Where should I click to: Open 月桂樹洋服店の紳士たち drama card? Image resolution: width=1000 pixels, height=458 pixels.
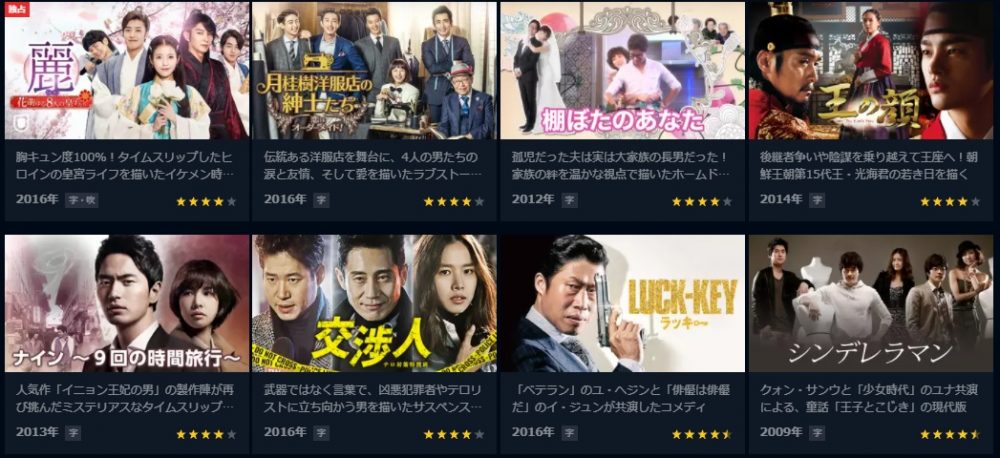(x=374, y=72)
